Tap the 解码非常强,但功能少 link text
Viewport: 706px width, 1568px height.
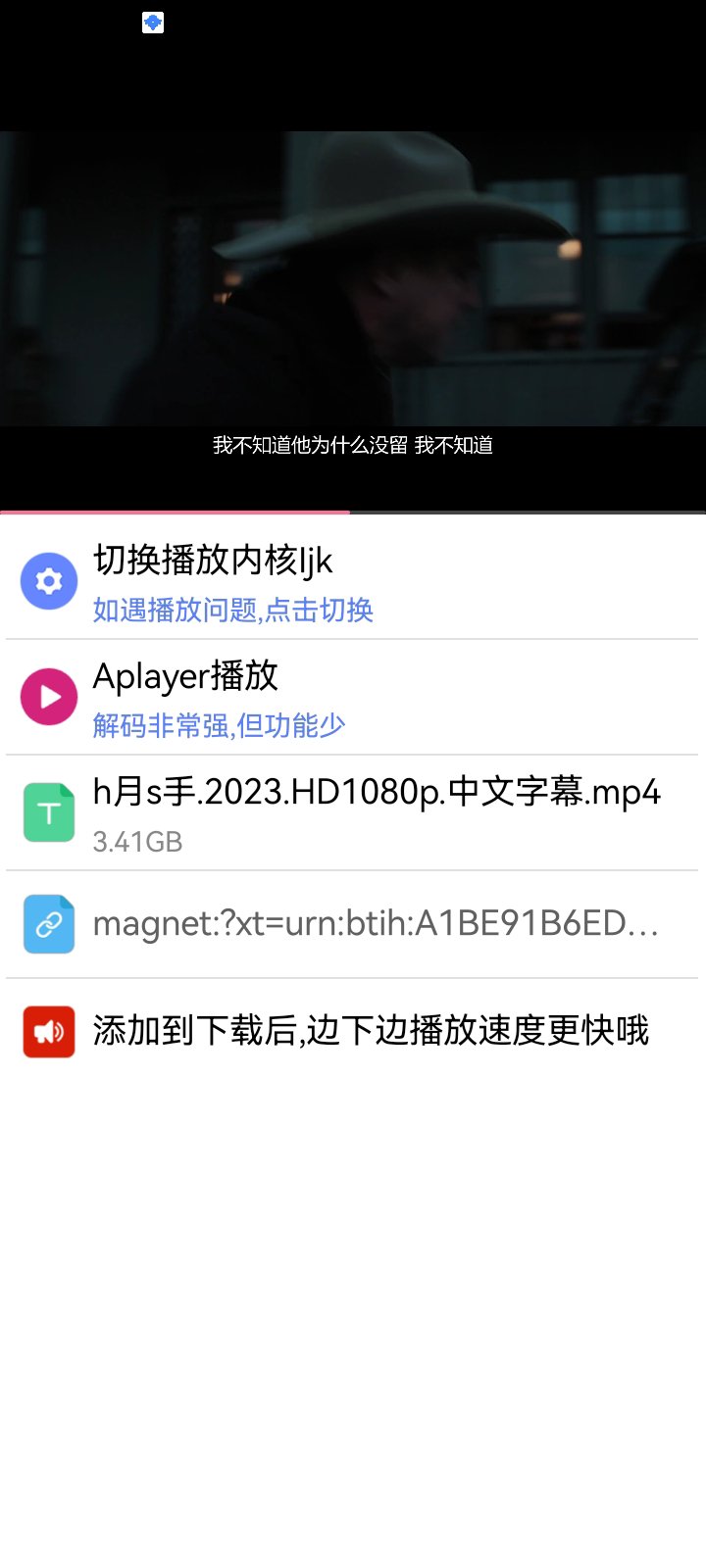[221, 725]
